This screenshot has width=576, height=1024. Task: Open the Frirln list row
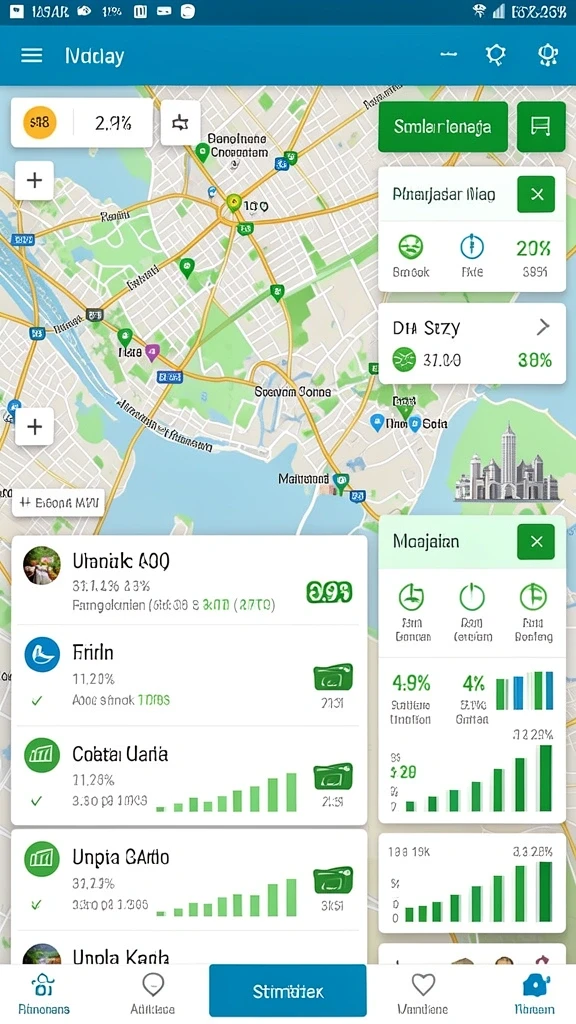[x=189, y=676]
